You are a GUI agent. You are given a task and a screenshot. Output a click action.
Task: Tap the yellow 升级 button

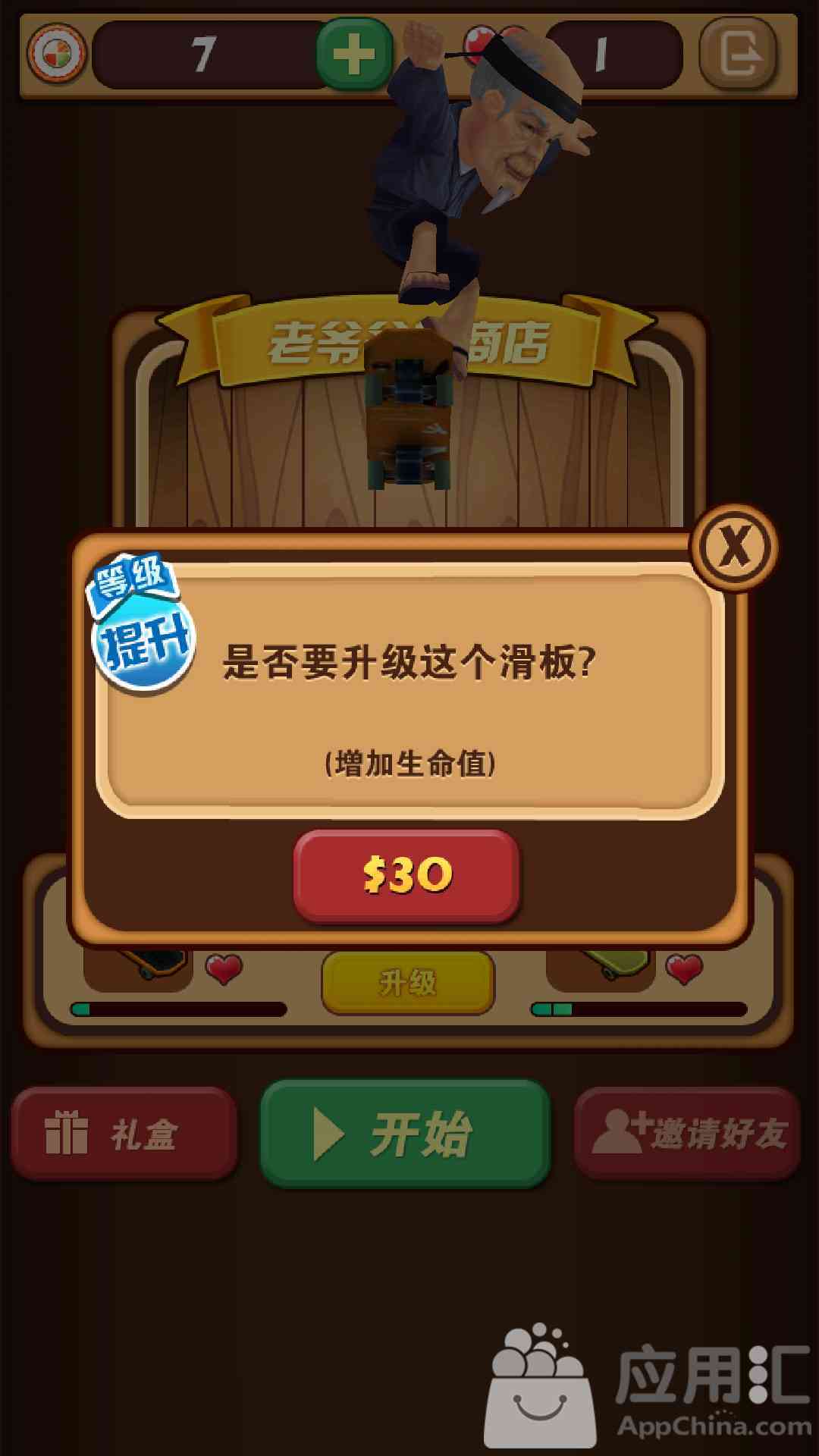[408, 984]
